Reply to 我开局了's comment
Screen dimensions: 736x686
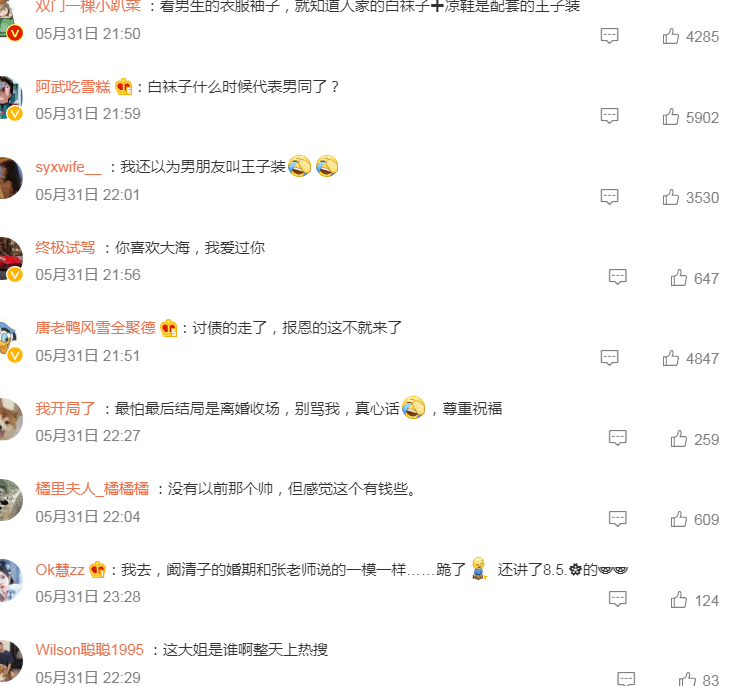point(618,438)
